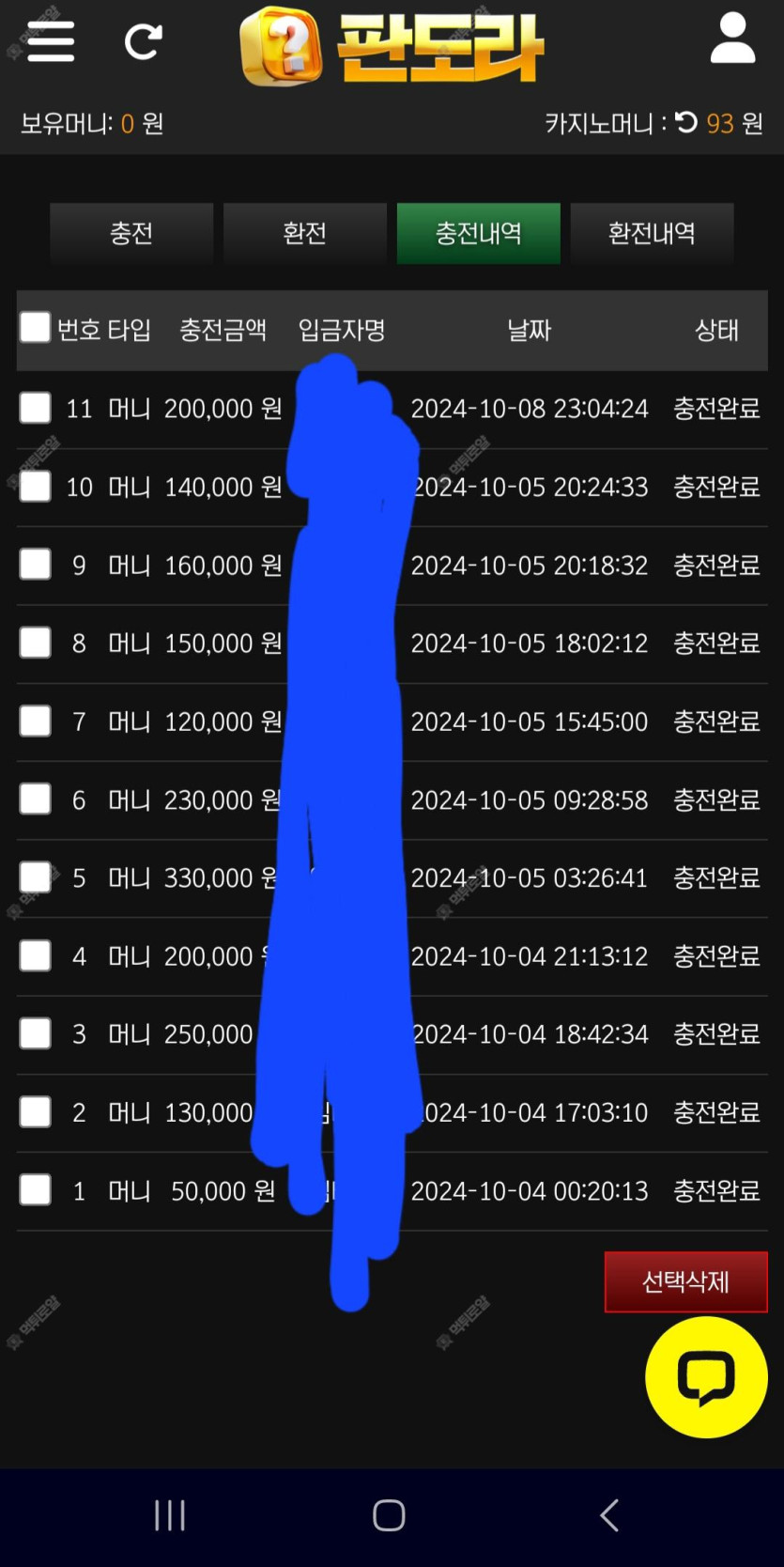Open the 환전내역 tab
This screenshot has height=1567, width=784.
tap(652, 233)
